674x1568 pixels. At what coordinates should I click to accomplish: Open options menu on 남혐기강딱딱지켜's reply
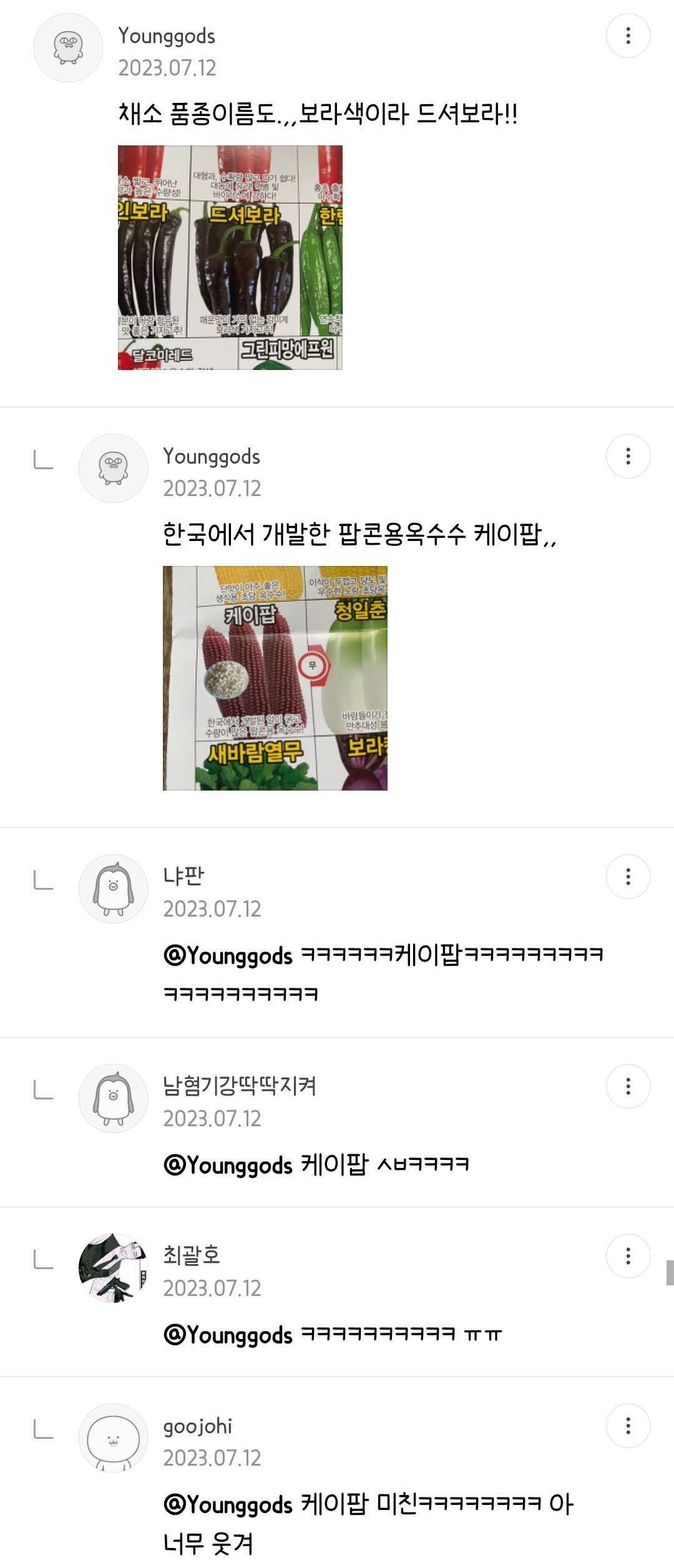628,1086
